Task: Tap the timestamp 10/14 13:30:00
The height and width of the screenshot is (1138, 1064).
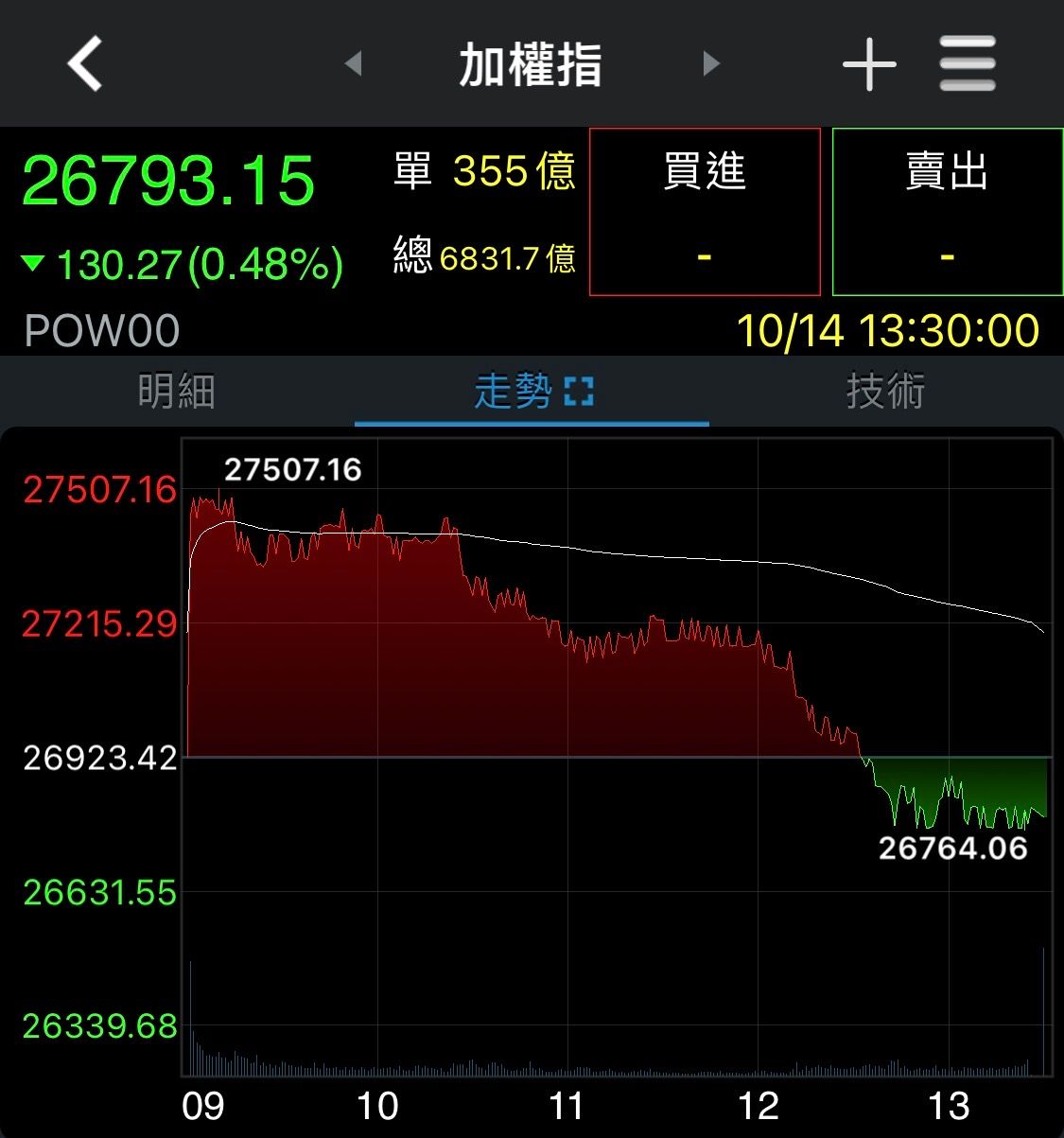Action: coord(889,330)
